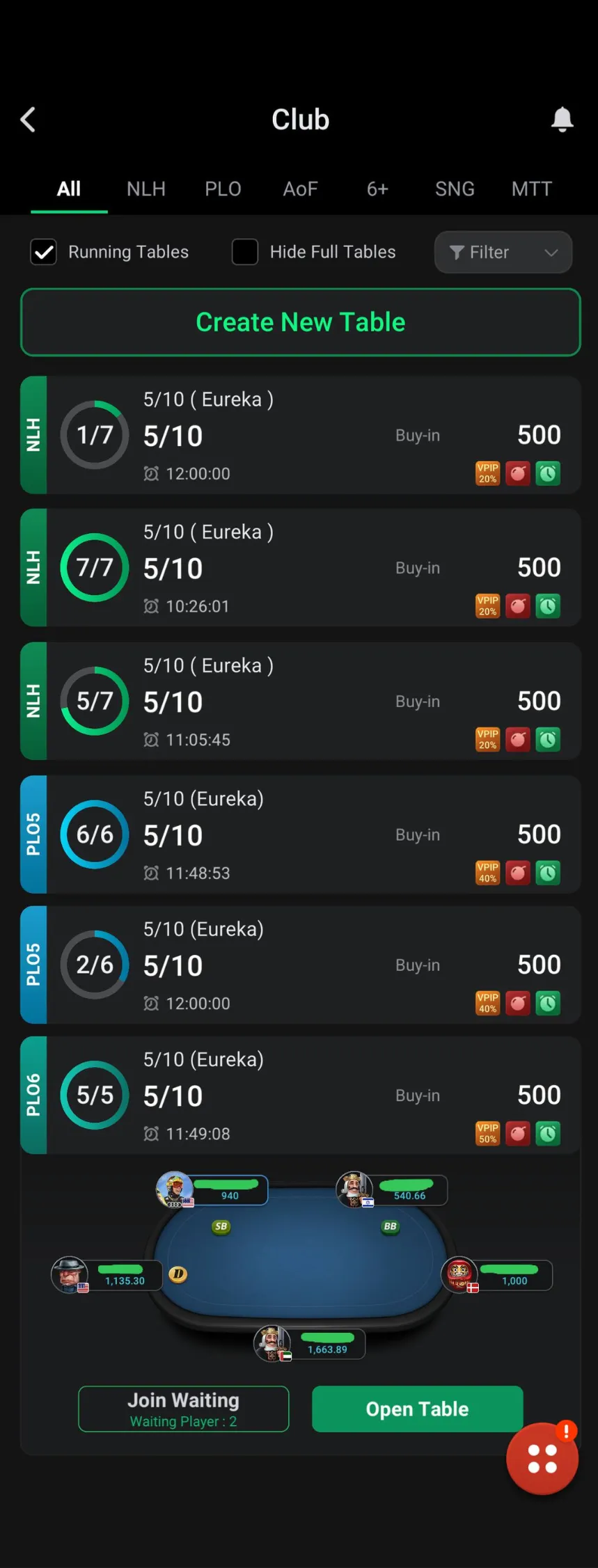Viewport: 598px width, 1568px height.
Task: Switch to the 6+ tab
Action: 377,189
